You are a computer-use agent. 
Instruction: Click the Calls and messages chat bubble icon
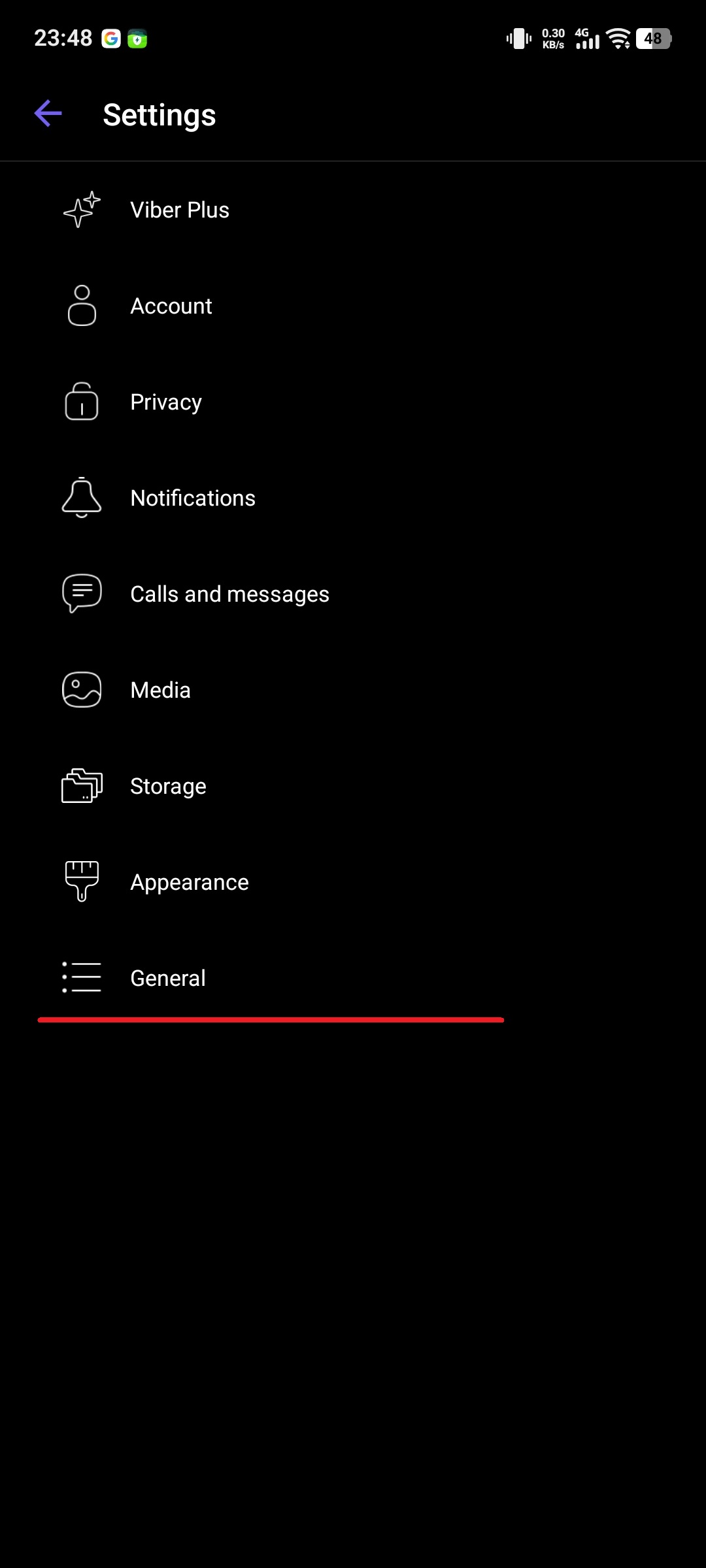[81, 593]
